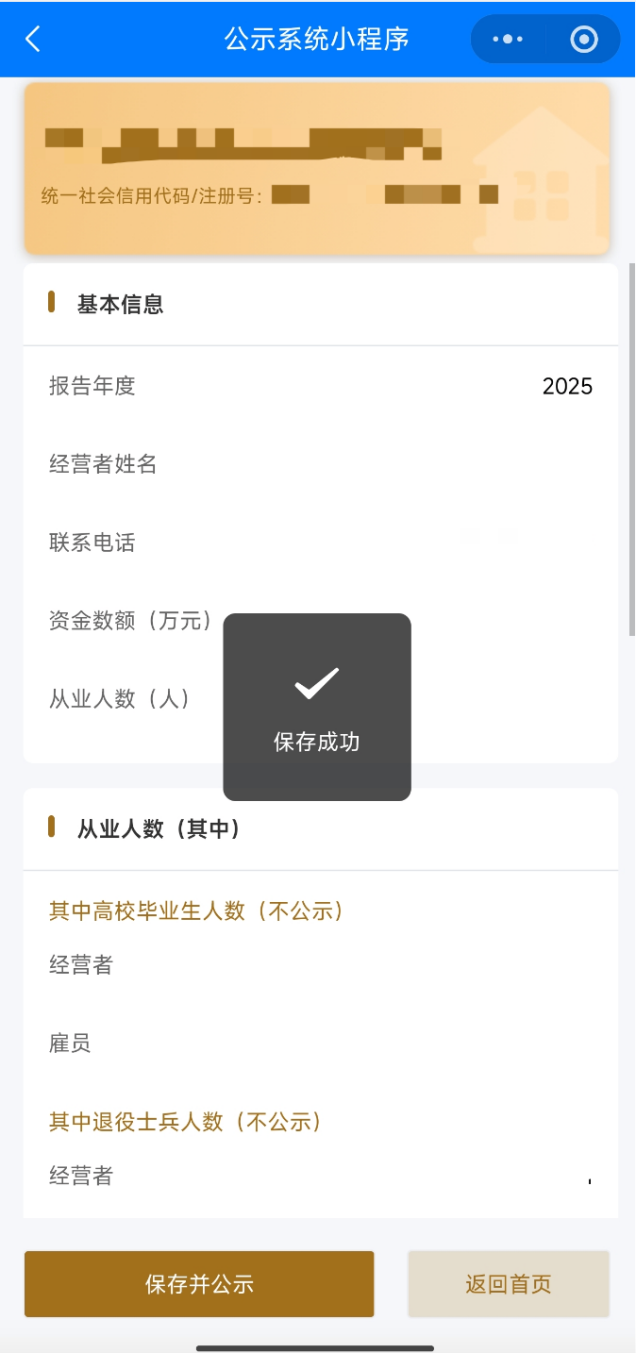Tap 保存并公示 to save and publish
This screenshot has width=636, height=1353.
(x=199, y=1284)
